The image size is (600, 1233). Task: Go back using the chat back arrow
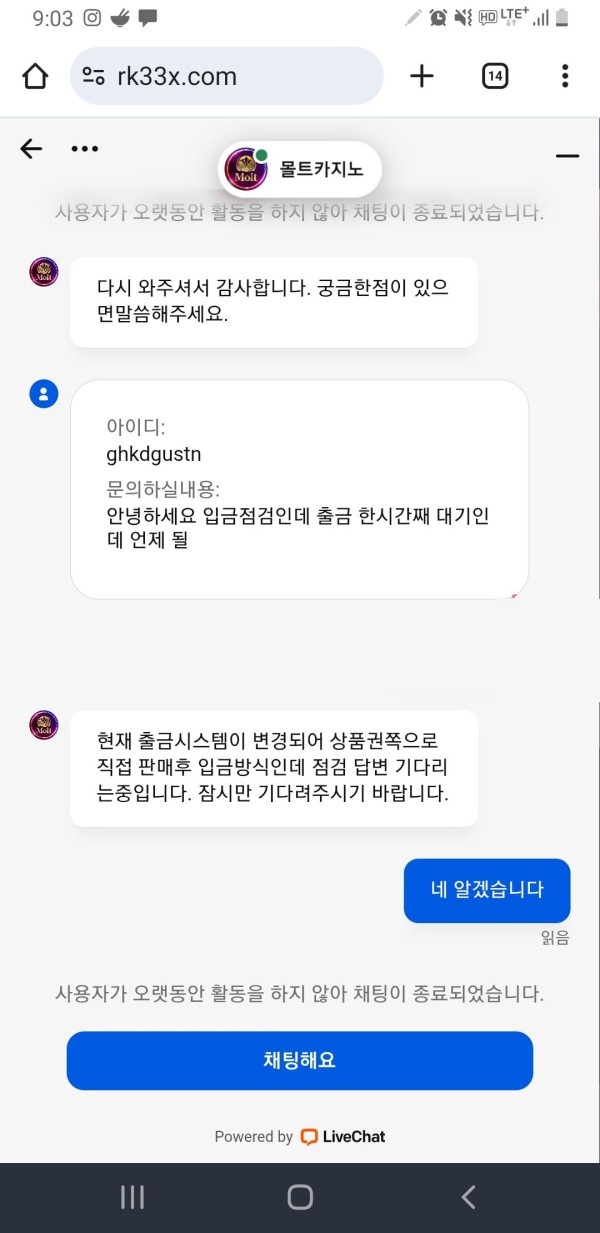tap(32, 149)
